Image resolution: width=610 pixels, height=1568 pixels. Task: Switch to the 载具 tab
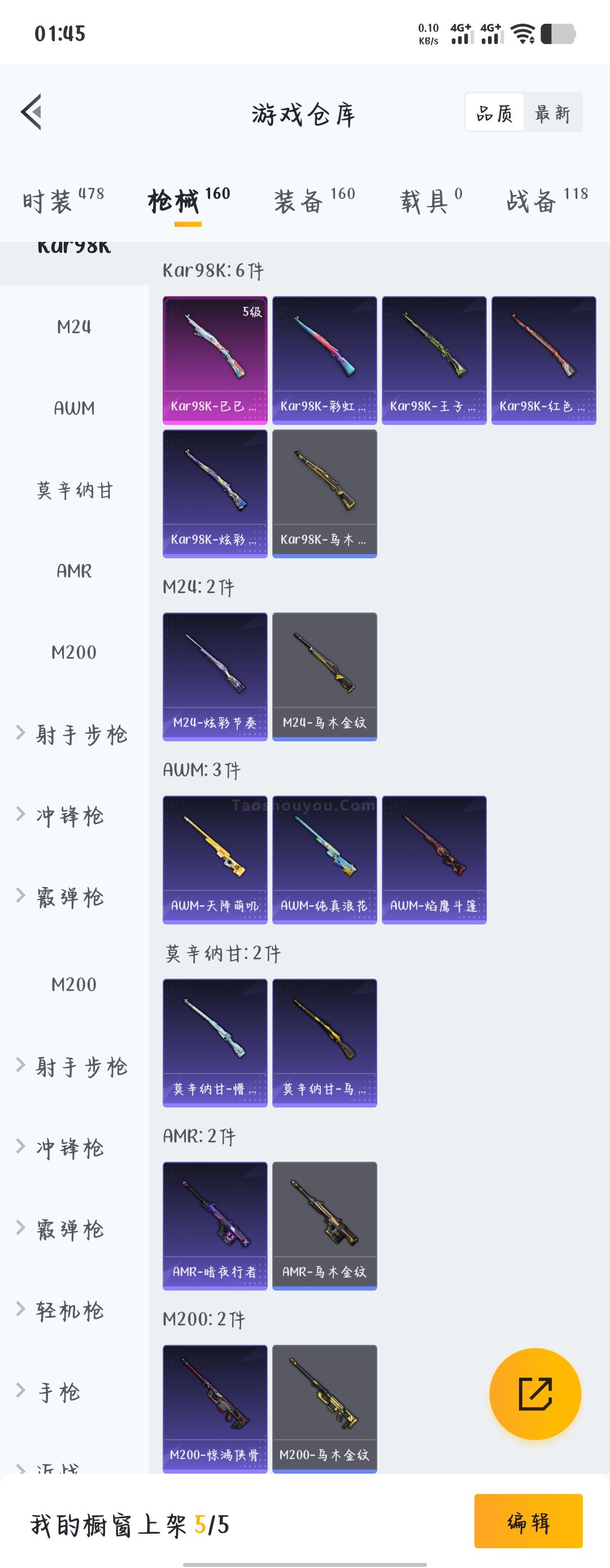pos(430,200)
